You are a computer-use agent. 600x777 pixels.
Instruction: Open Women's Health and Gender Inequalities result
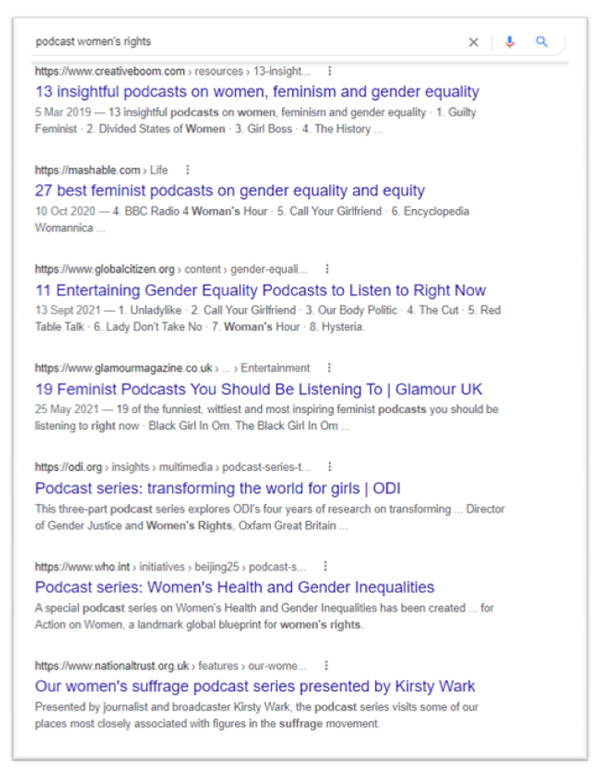coord(234,587)
